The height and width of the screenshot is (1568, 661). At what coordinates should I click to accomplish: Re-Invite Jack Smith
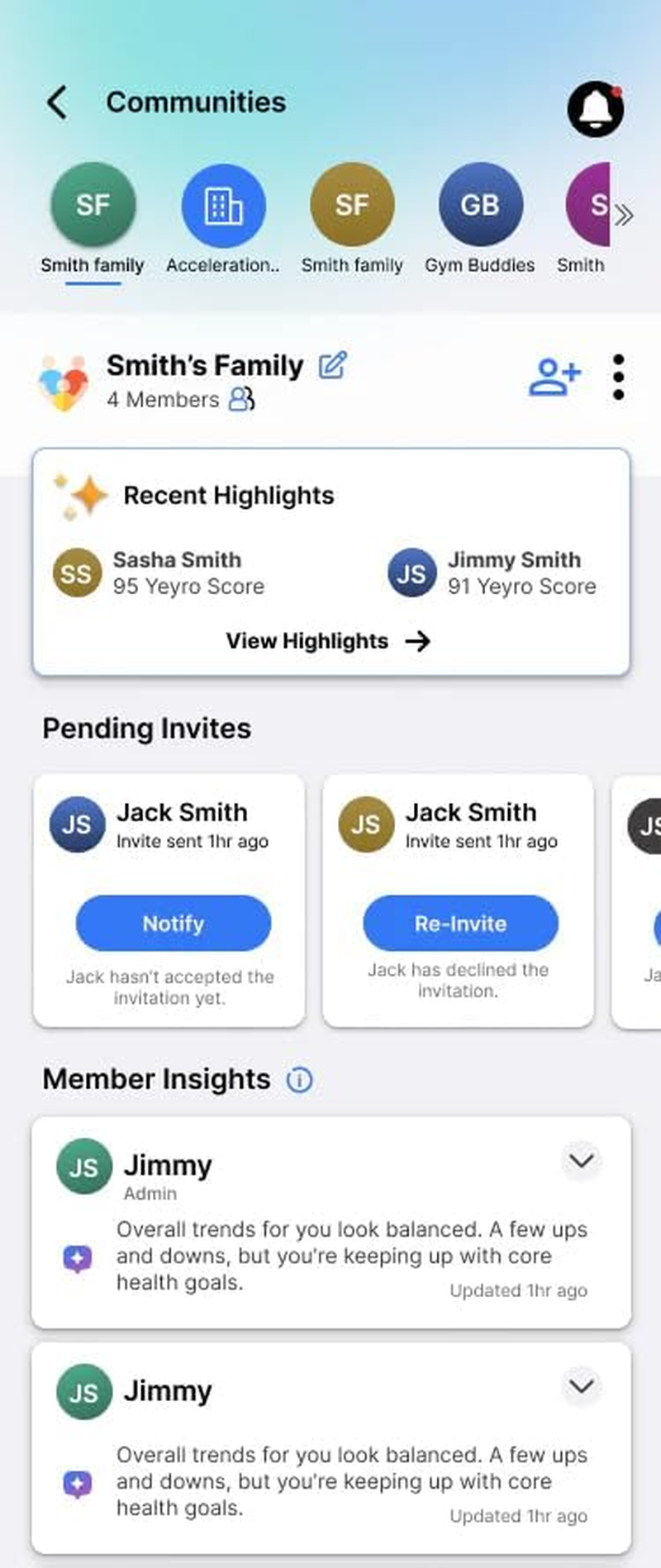point(460,923)
